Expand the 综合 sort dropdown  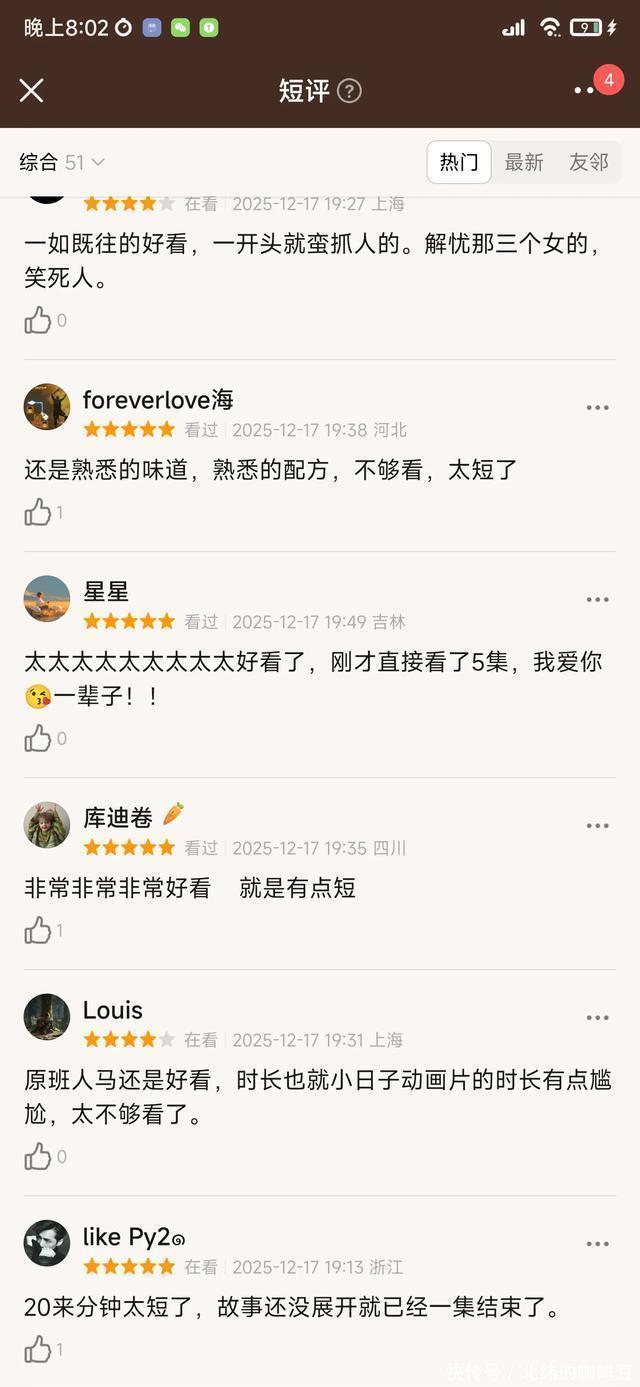pos(62,162)
